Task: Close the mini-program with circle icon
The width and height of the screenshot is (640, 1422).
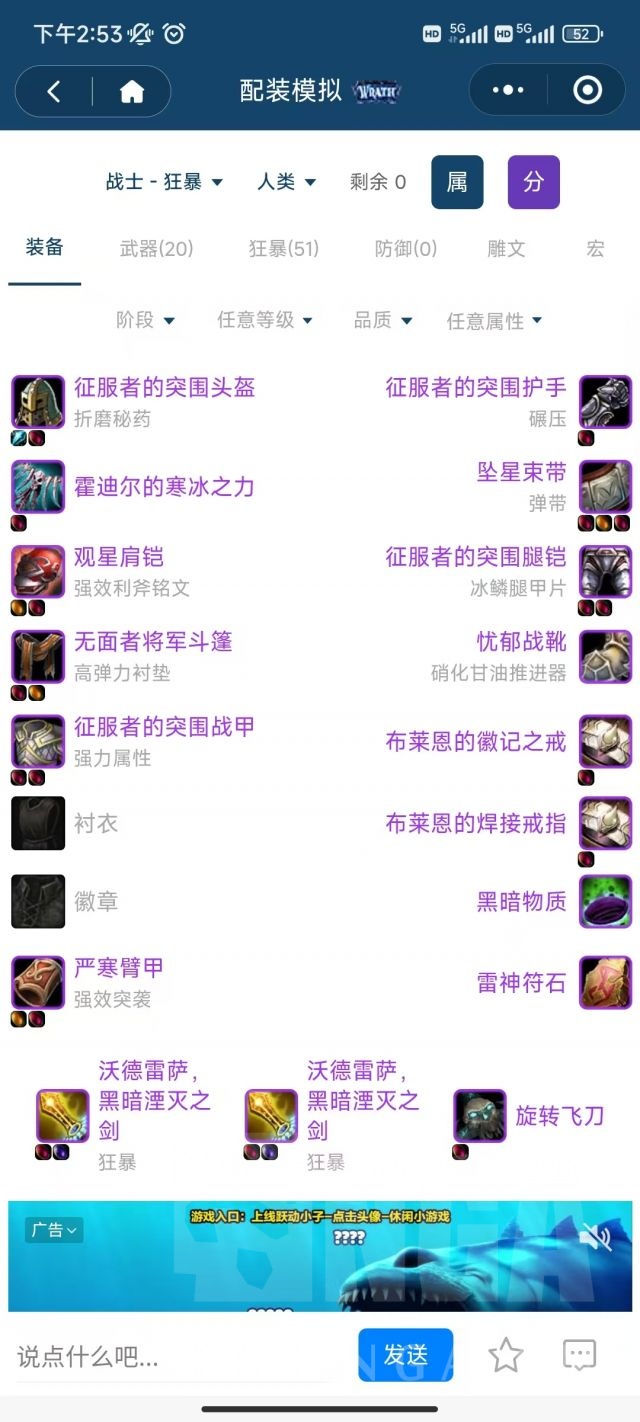Action: click(x=587, y=91)
